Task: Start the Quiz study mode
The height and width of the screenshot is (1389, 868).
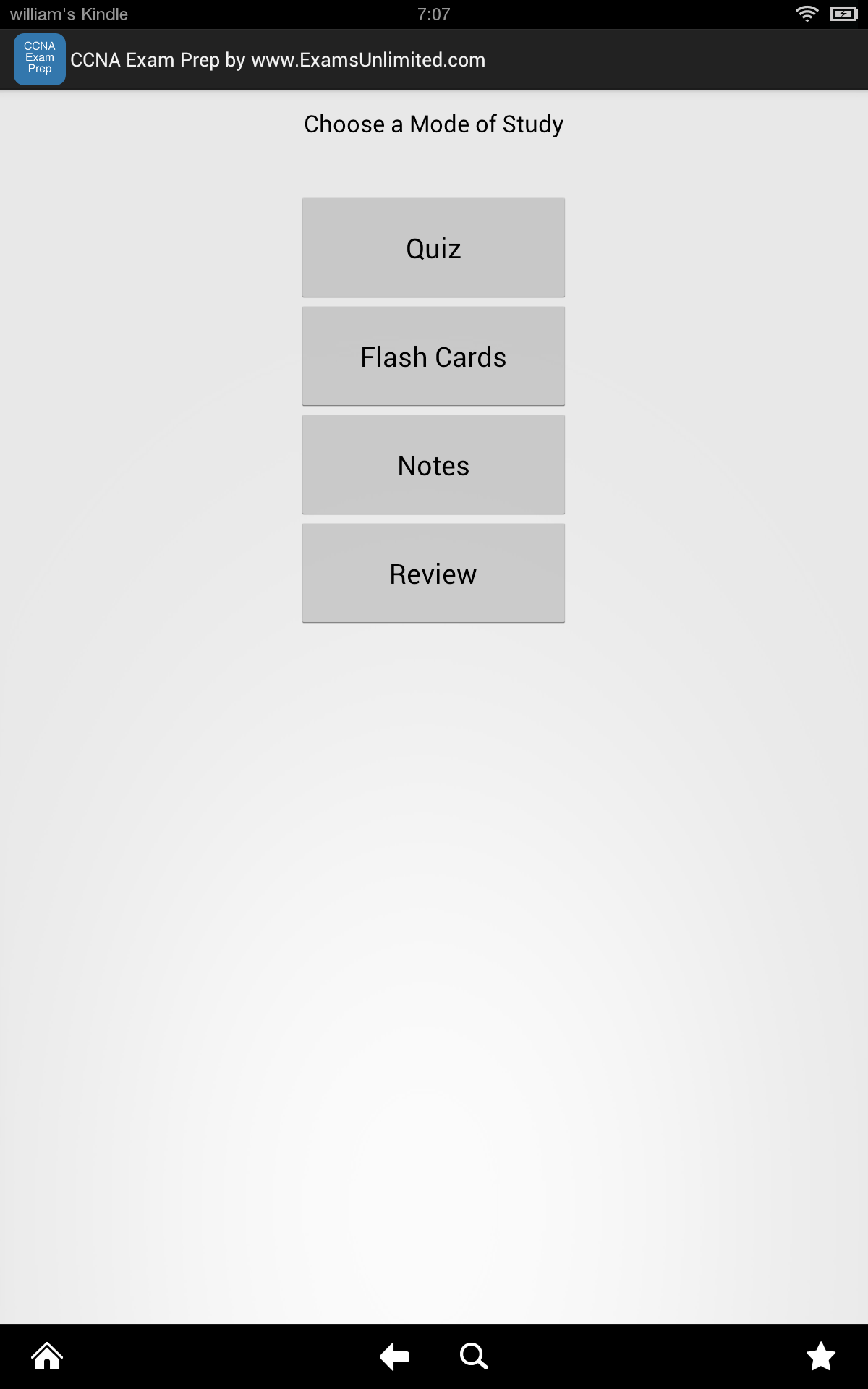Action: tap(433, 247)
